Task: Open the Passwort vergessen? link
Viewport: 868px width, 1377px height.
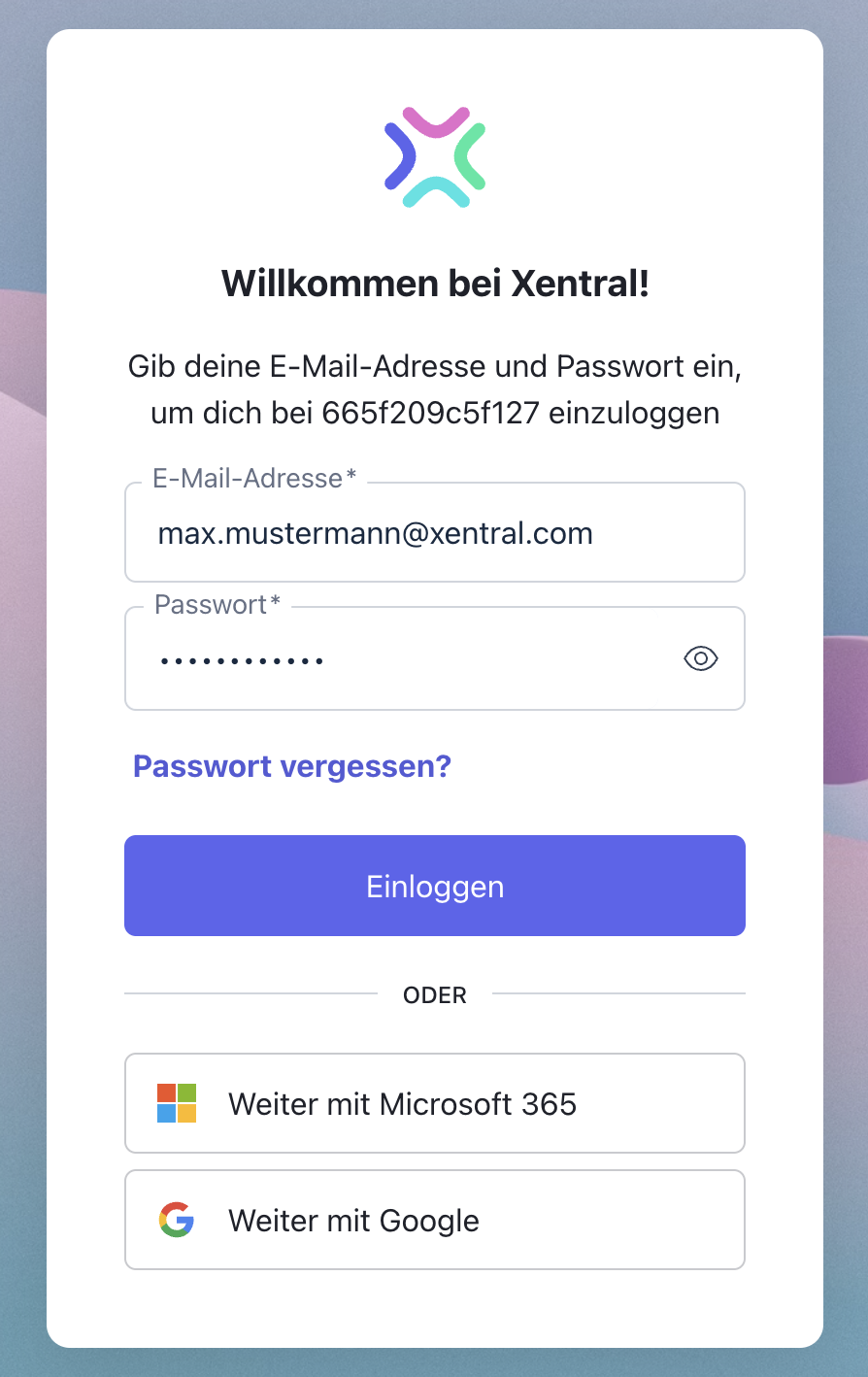Action: pyautogui.click(x=292, y=766)
